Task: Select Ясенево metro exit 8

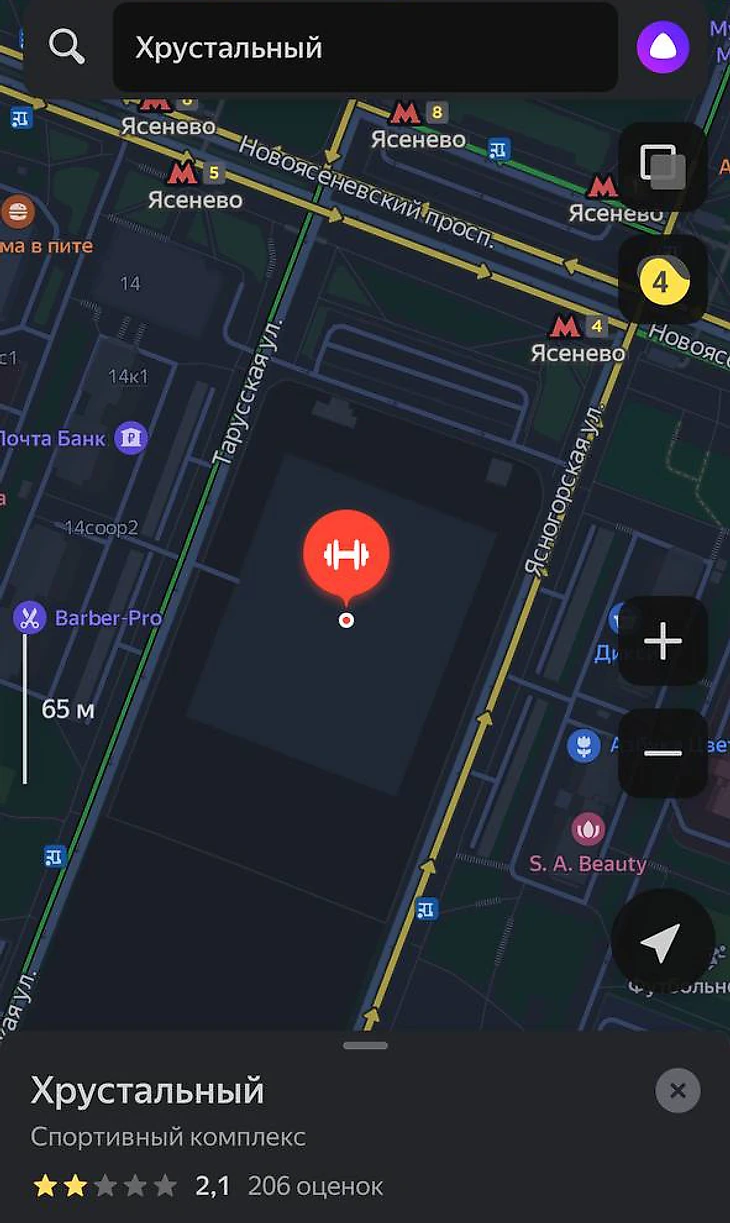Action: (405, 112)
